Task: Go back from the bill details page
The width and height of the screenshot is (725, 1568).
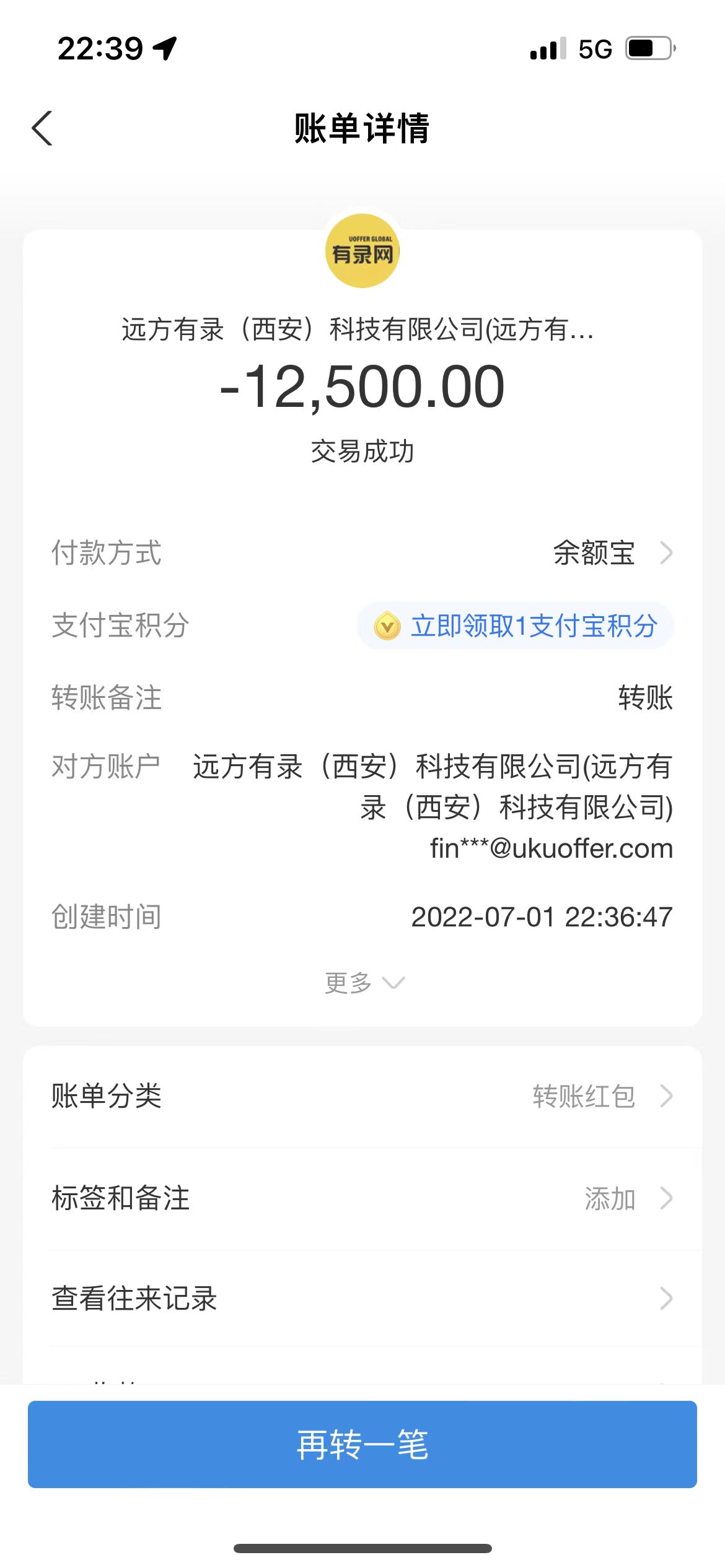Action: point(42,129)
